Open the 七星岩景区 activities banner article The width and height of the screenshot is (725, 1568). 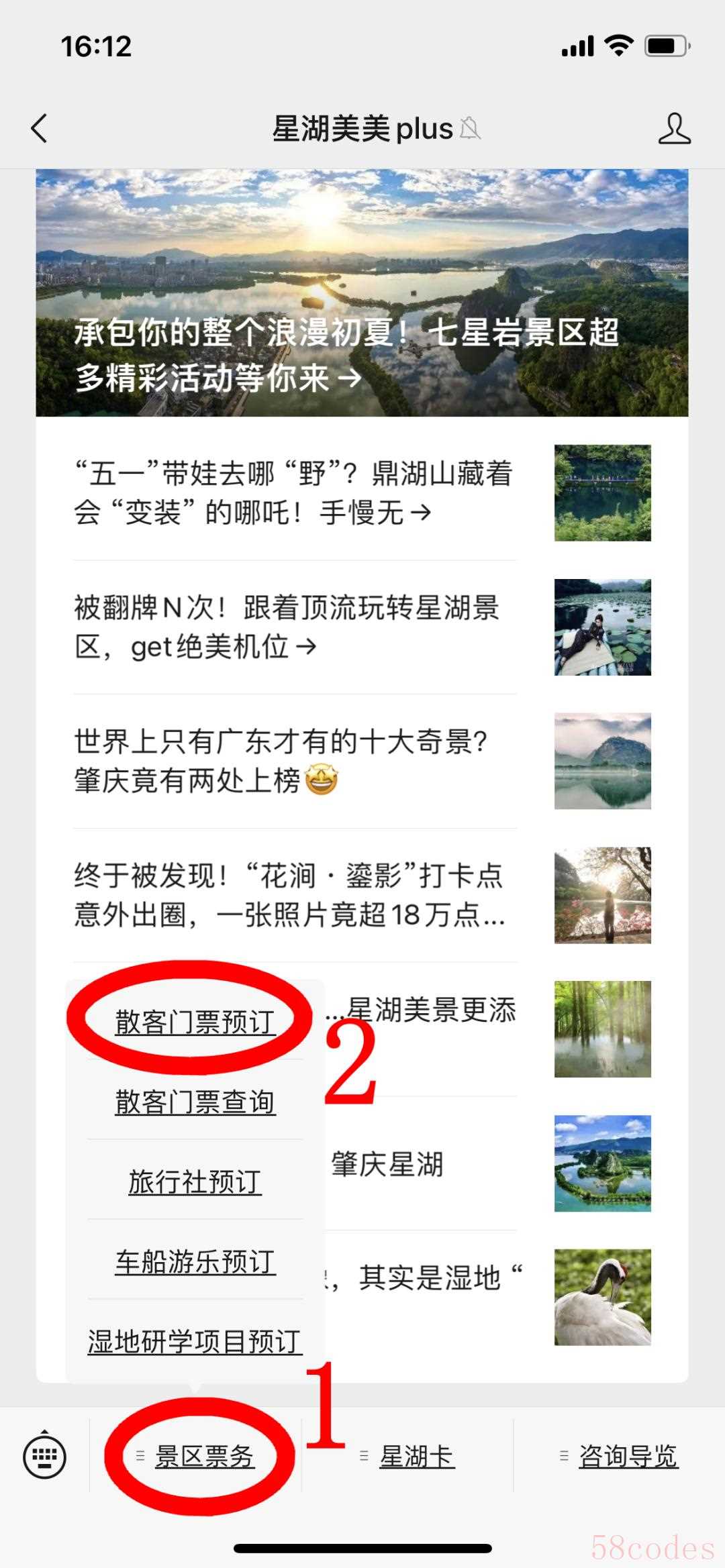point(362,293)
